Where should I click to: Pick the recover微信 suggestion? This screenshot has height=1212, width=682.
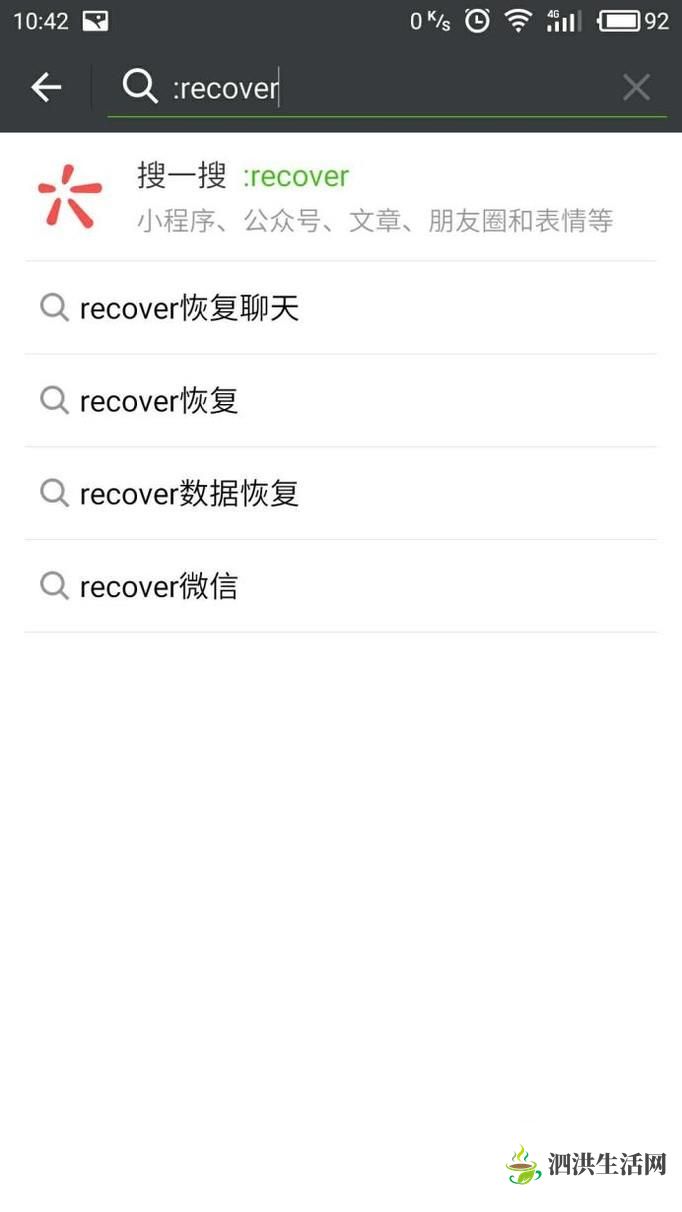pos(341,586)
